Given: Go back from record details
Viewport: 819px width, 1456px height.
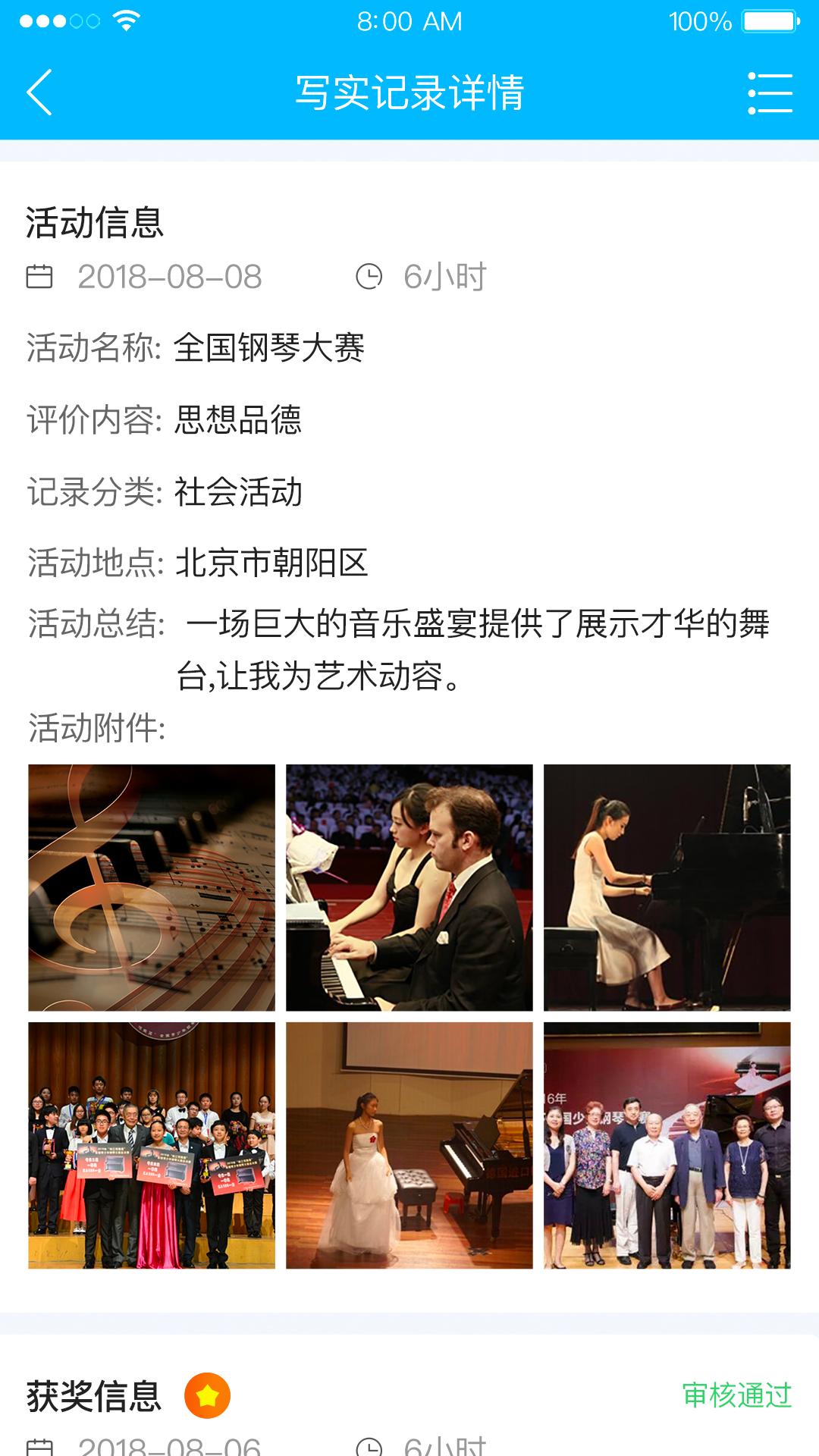Looking at the screenshot, I should tap(39, 93).
